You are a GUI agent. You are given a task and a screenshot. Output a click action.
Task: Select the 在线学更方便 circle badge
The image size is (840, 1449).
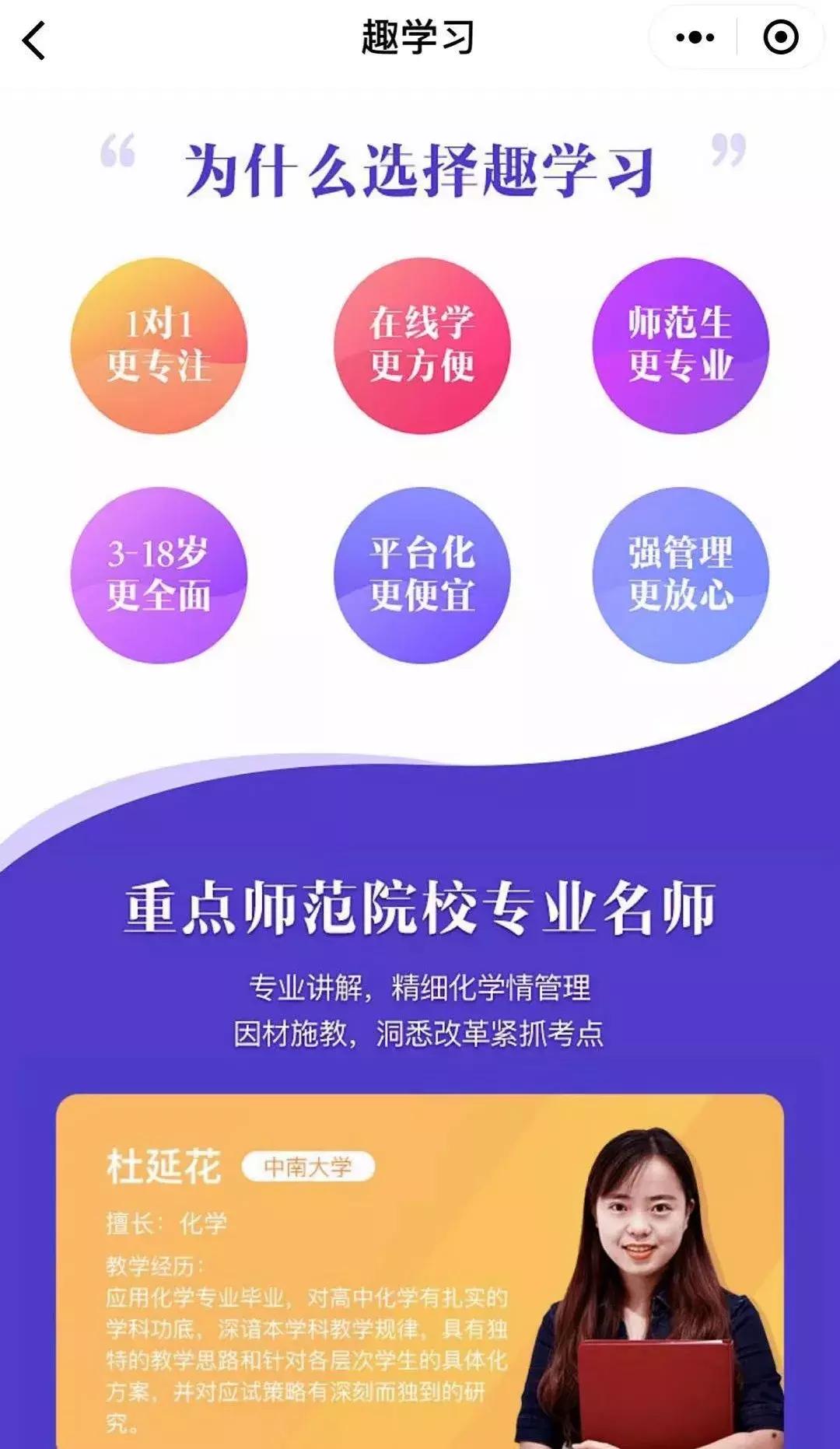pyautogui.click(x=422, y=346)
